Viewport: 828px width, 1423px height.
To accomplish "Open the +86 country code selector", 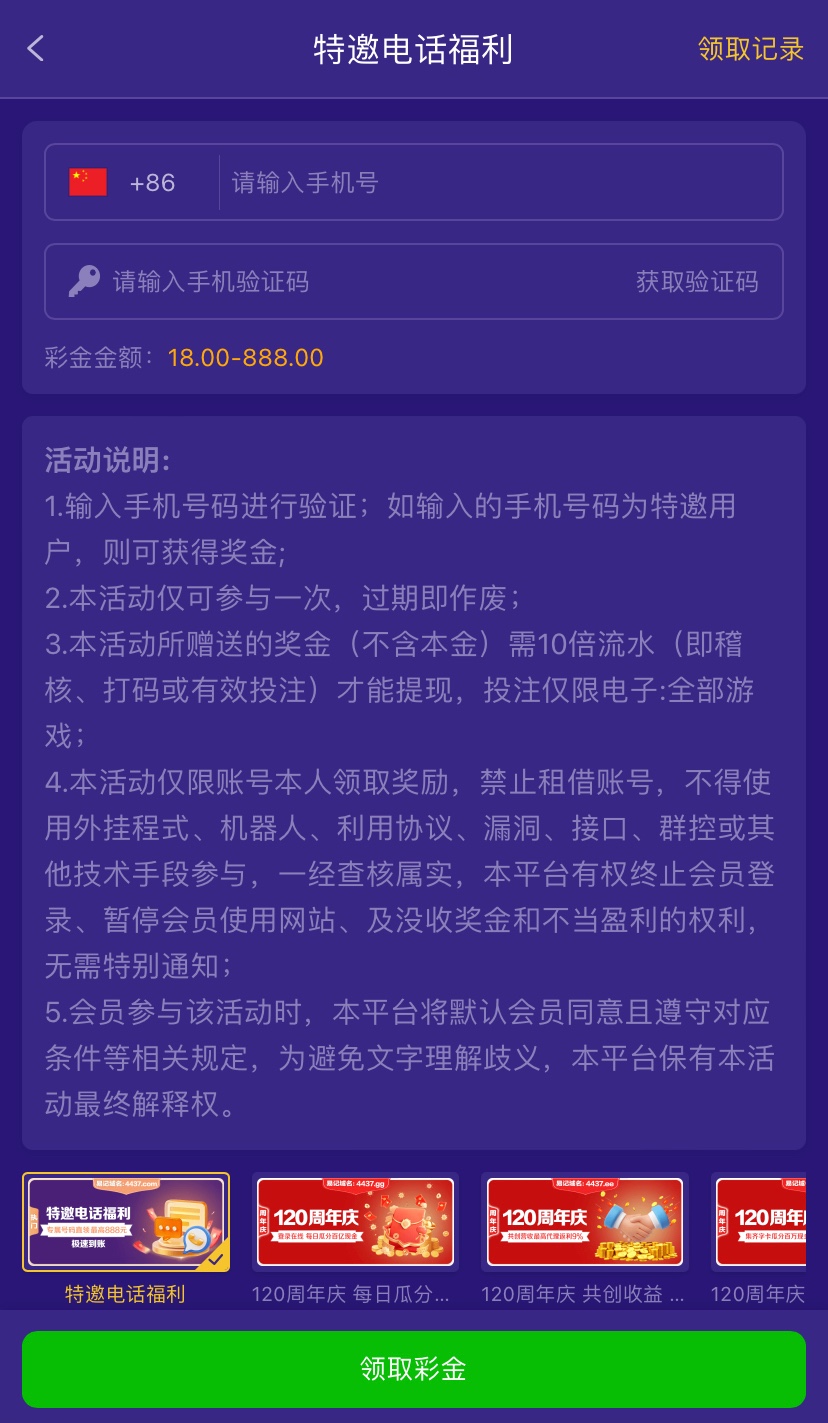I will (128, 183).
